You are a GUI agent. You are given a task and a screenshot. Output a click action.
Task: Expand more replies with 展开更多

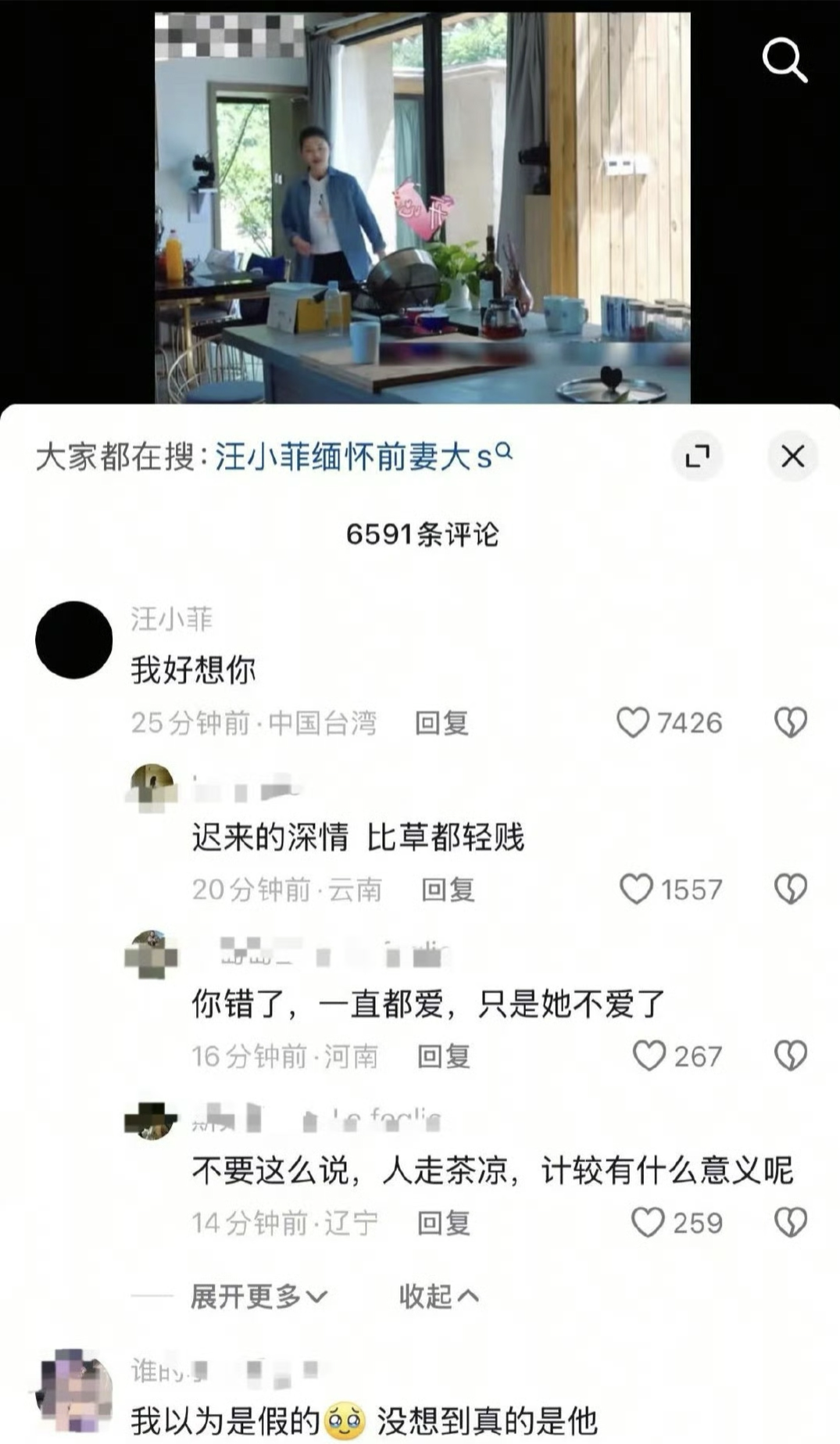pos(259,1296)
